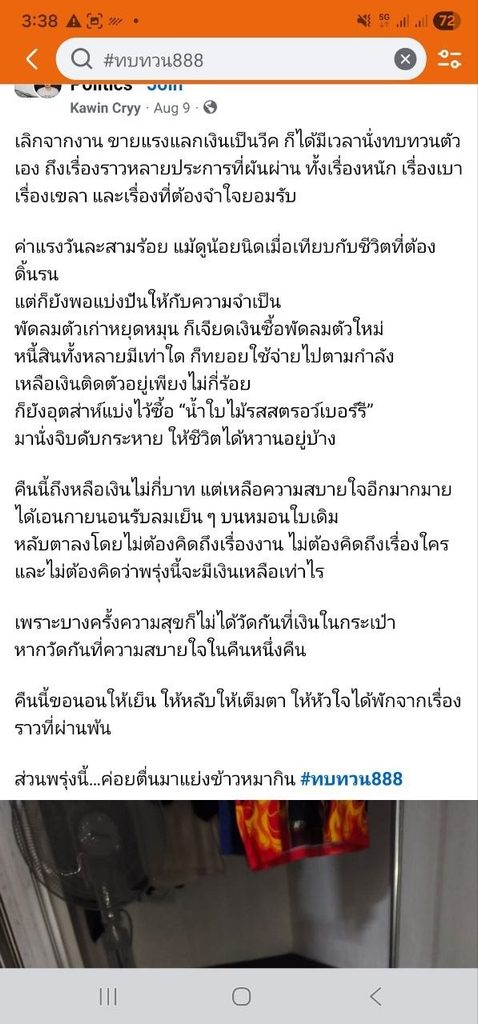
Task: Open the search filters icon
Action: click(449, 59)
